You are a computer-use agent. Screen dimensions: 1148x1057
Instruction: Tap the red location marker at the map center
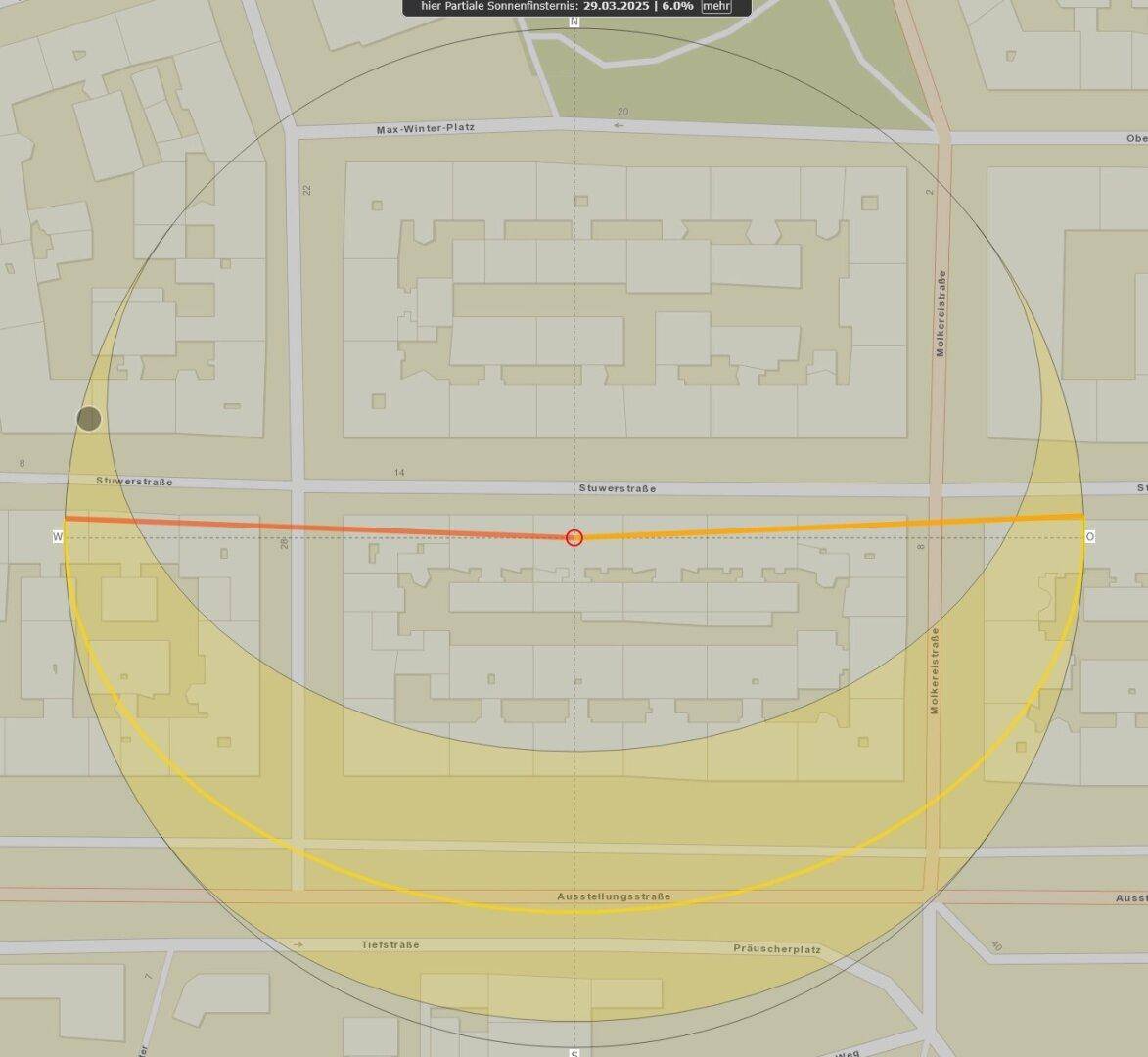point(574,537)
